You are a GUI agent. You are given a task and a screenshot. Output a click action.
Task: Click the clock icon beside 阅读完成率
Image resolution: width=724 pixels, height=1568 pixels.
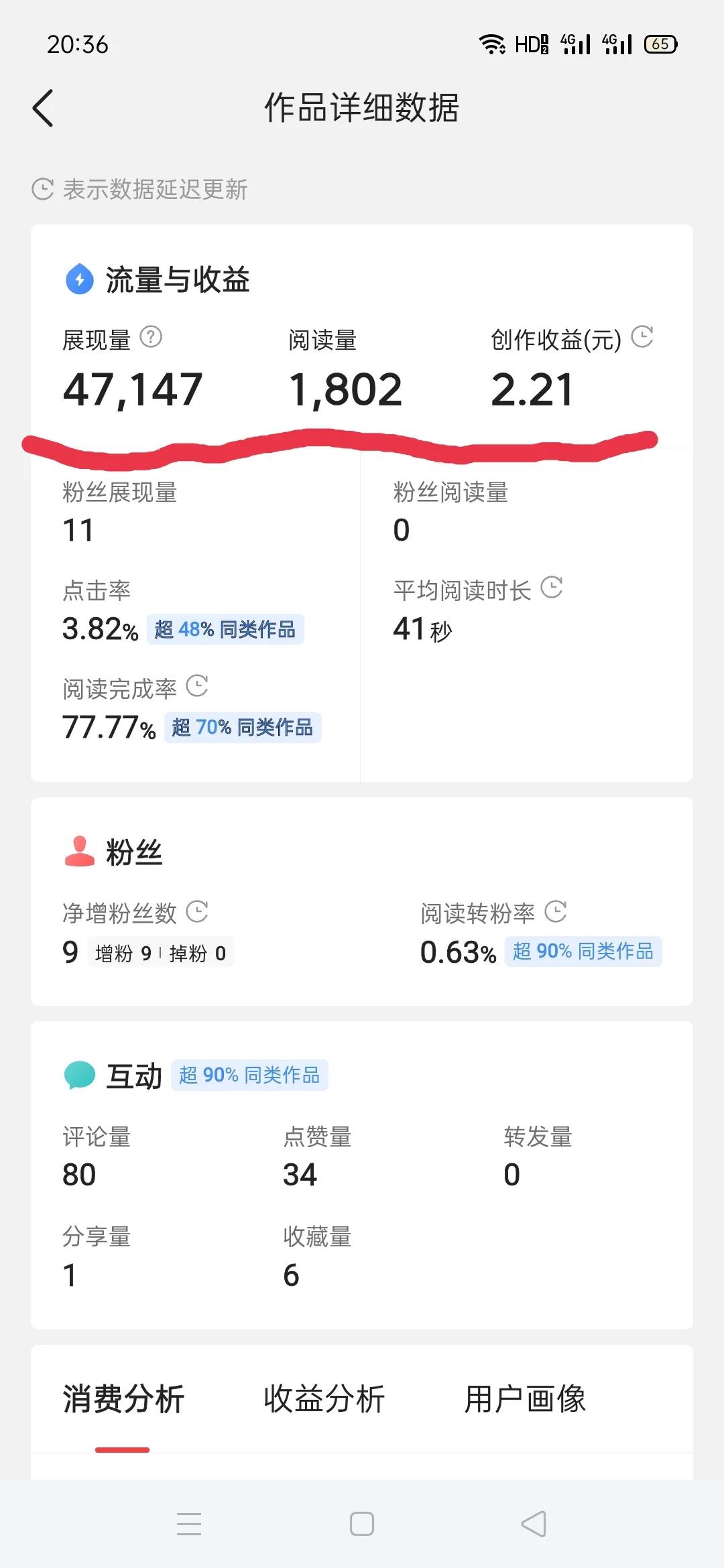(198, 687)
